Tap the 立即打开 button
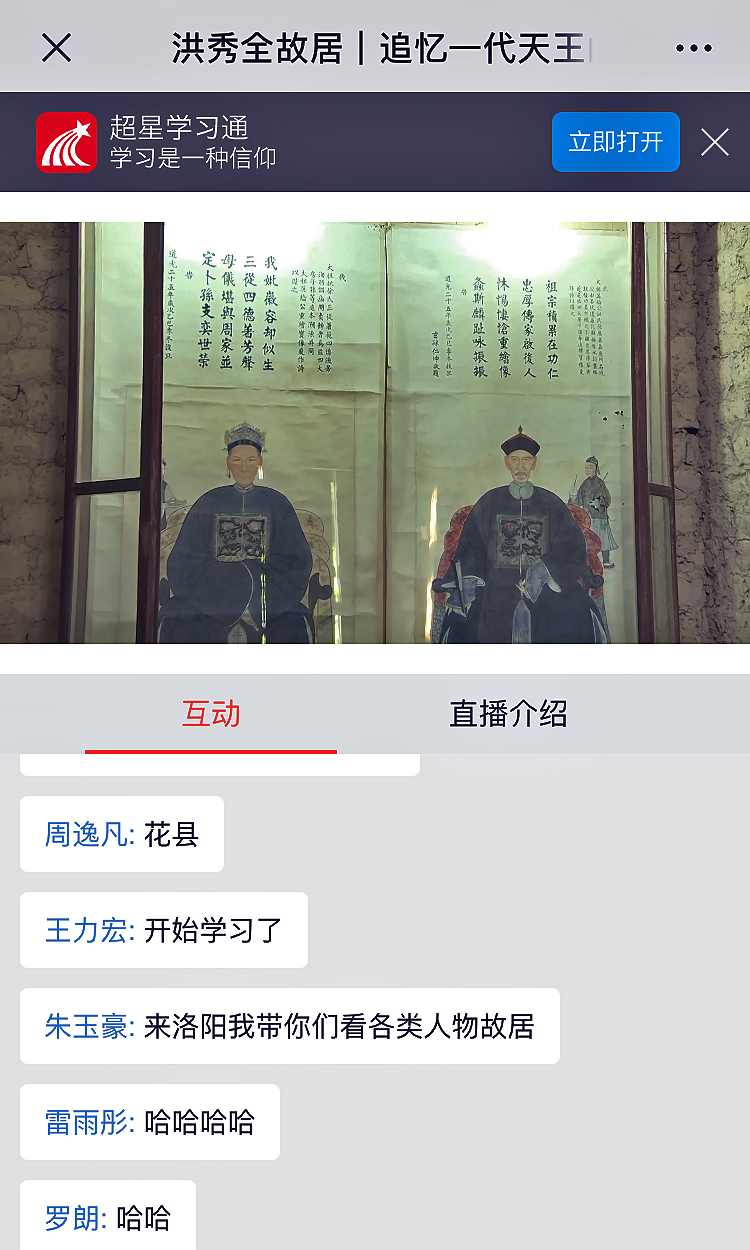Viewport: 750px width, 1250px height. (615, 142)
